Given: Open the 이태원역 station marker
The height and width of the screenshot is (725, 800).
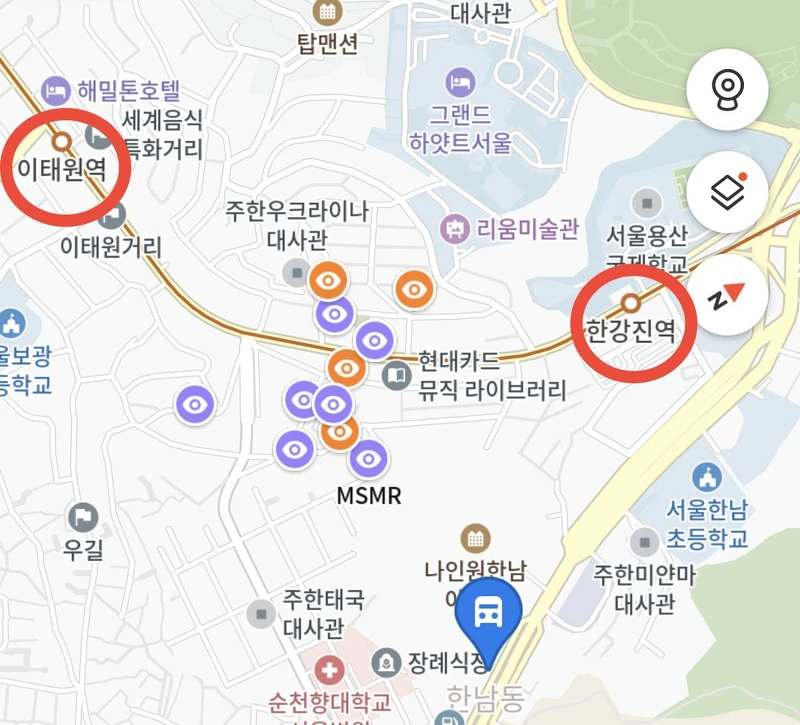Looking at the screenshot, I should pos(62,140).
